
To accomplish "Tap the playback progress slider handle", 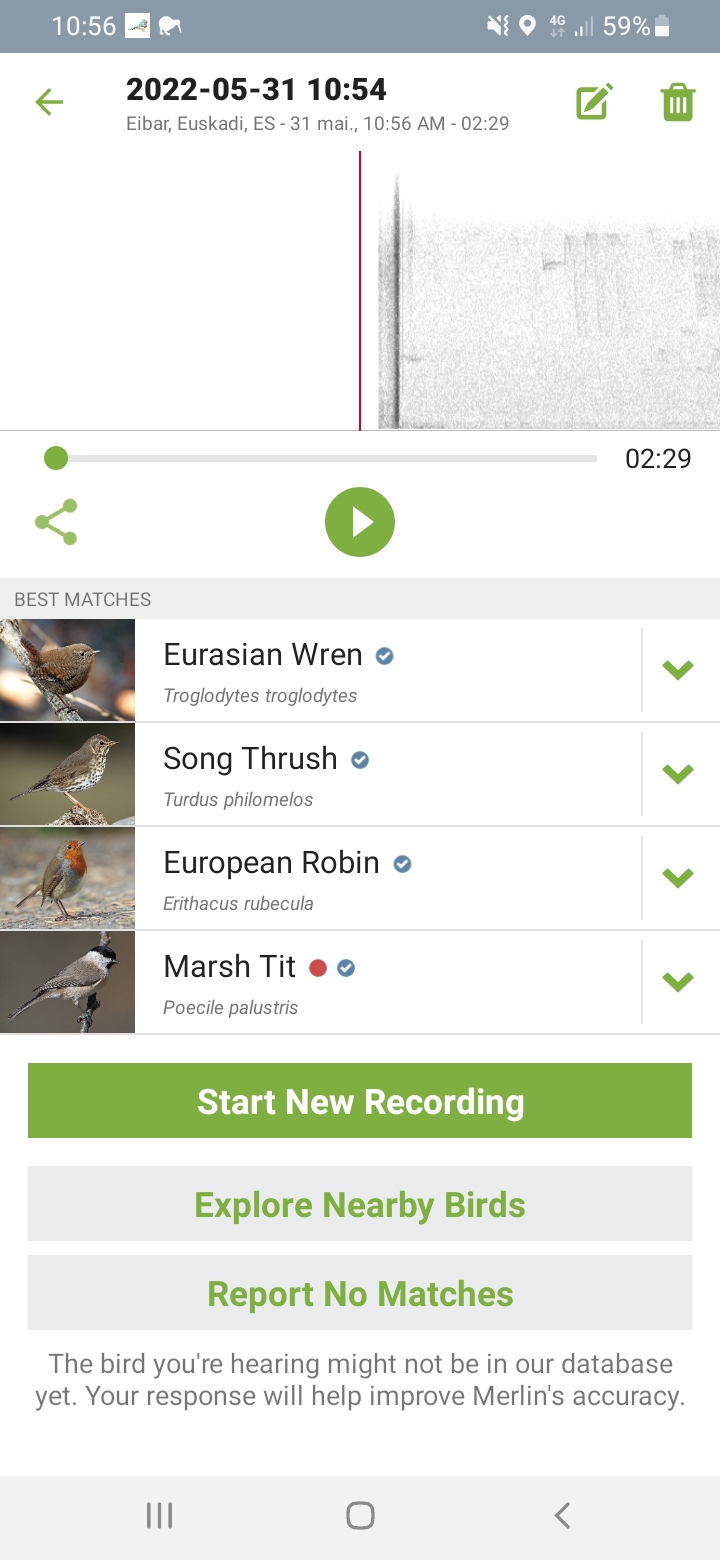I will point(56,458).
